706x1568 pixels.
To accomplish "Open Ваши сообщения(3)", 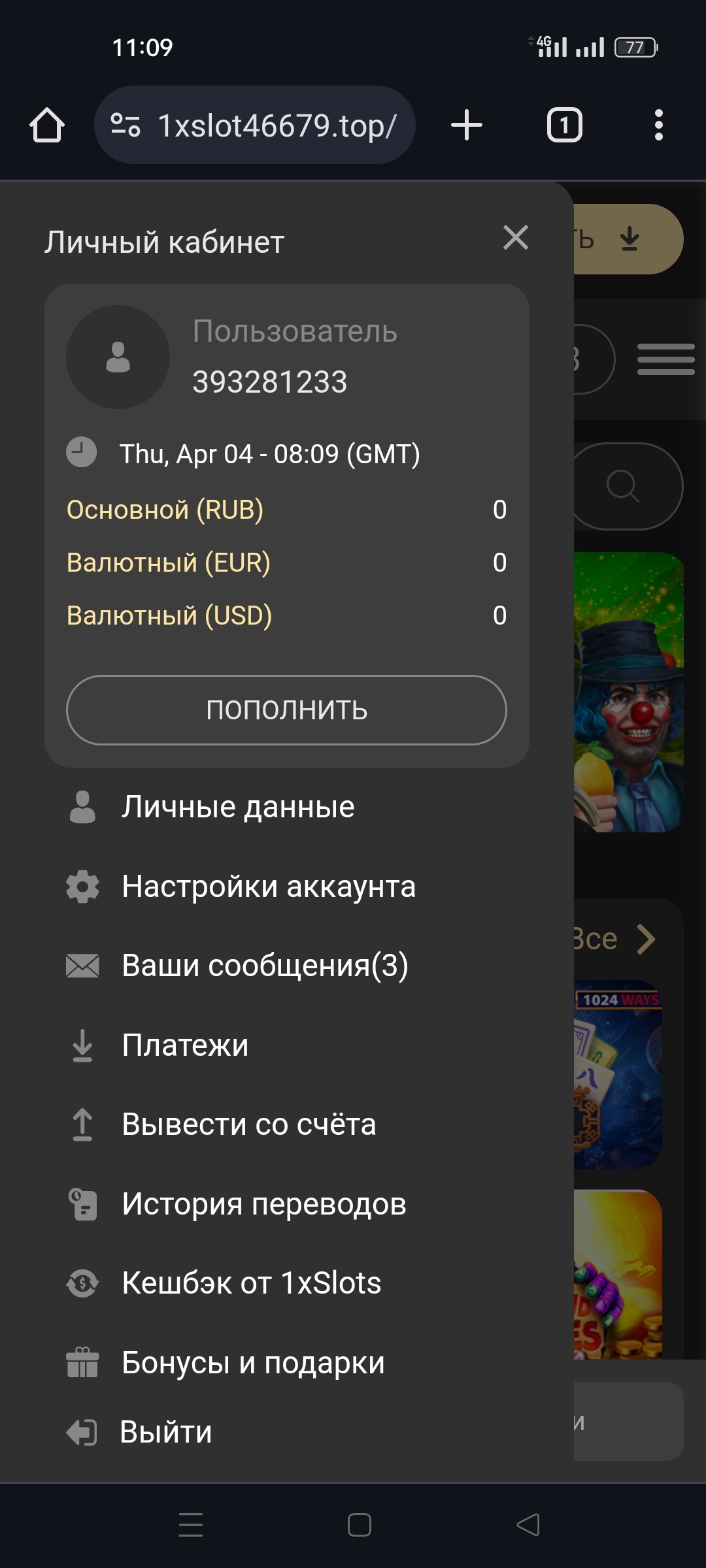I will pos(287,966).
